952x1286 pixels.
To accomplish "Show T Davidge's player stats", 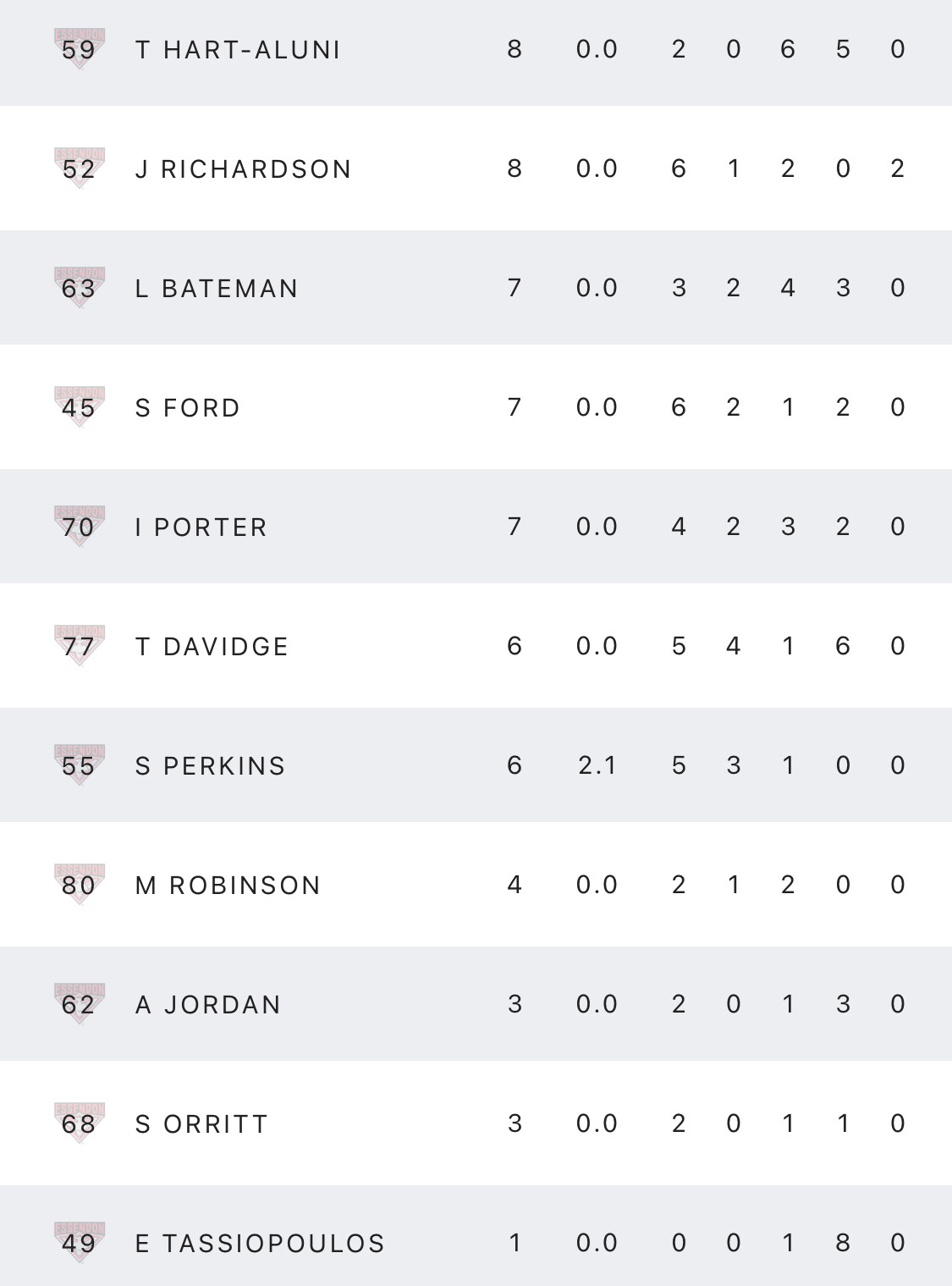I will pyautogui.click(x=212, y=647).
